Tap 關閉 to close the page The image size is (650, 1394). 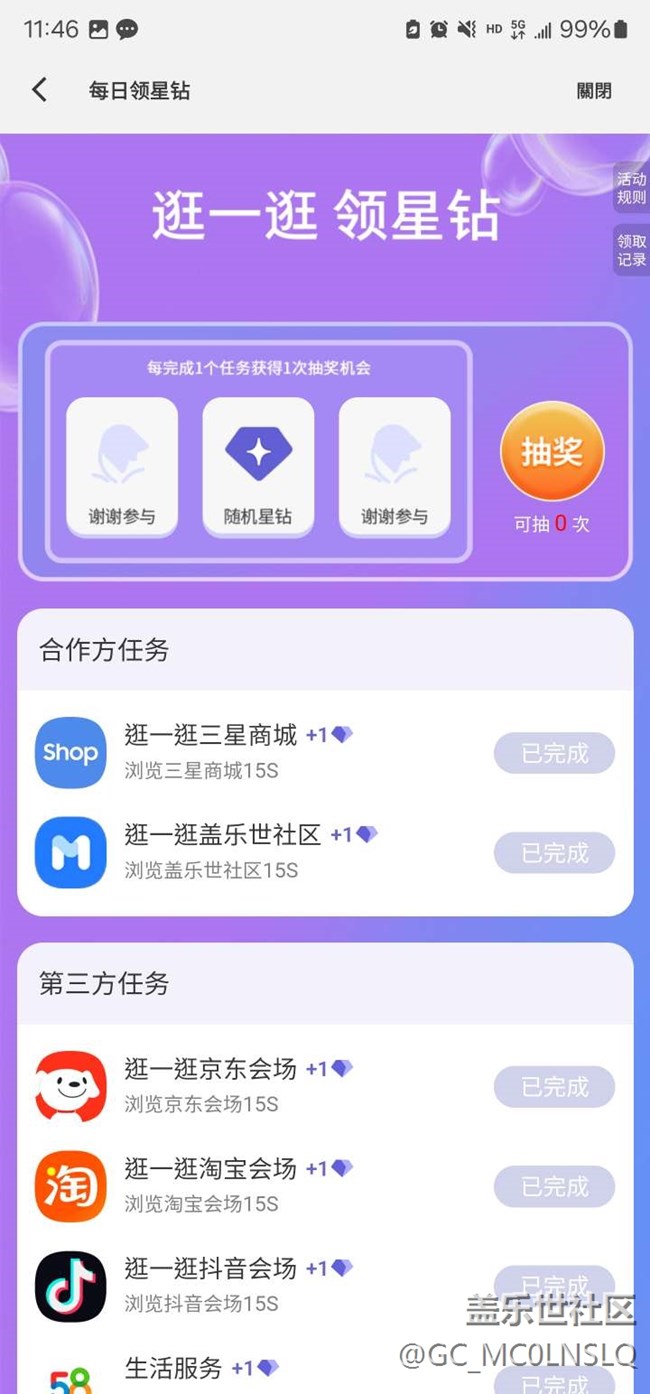coord(594,90)
